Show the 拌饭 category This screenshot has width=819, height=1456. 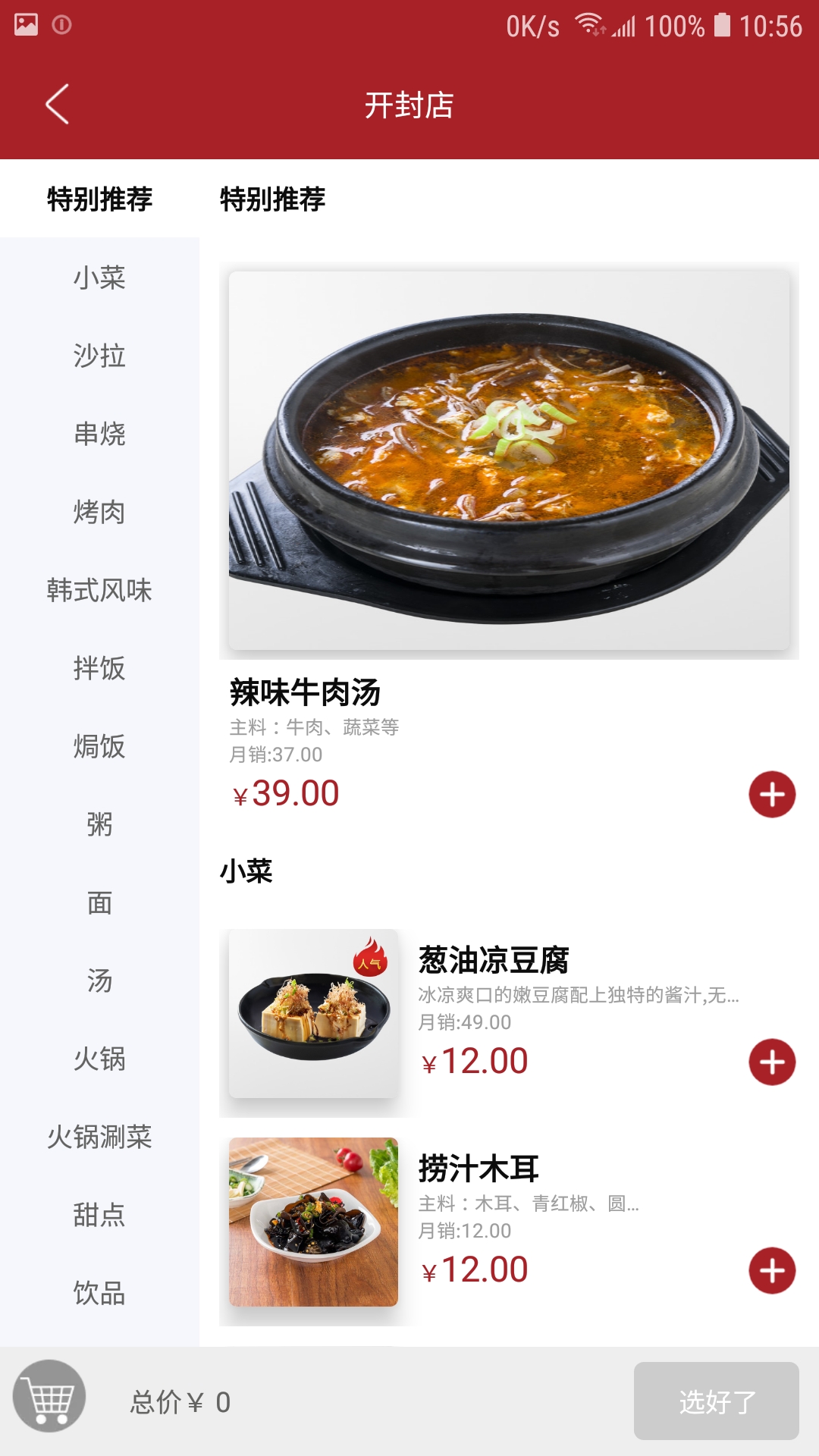pos(99,668)
